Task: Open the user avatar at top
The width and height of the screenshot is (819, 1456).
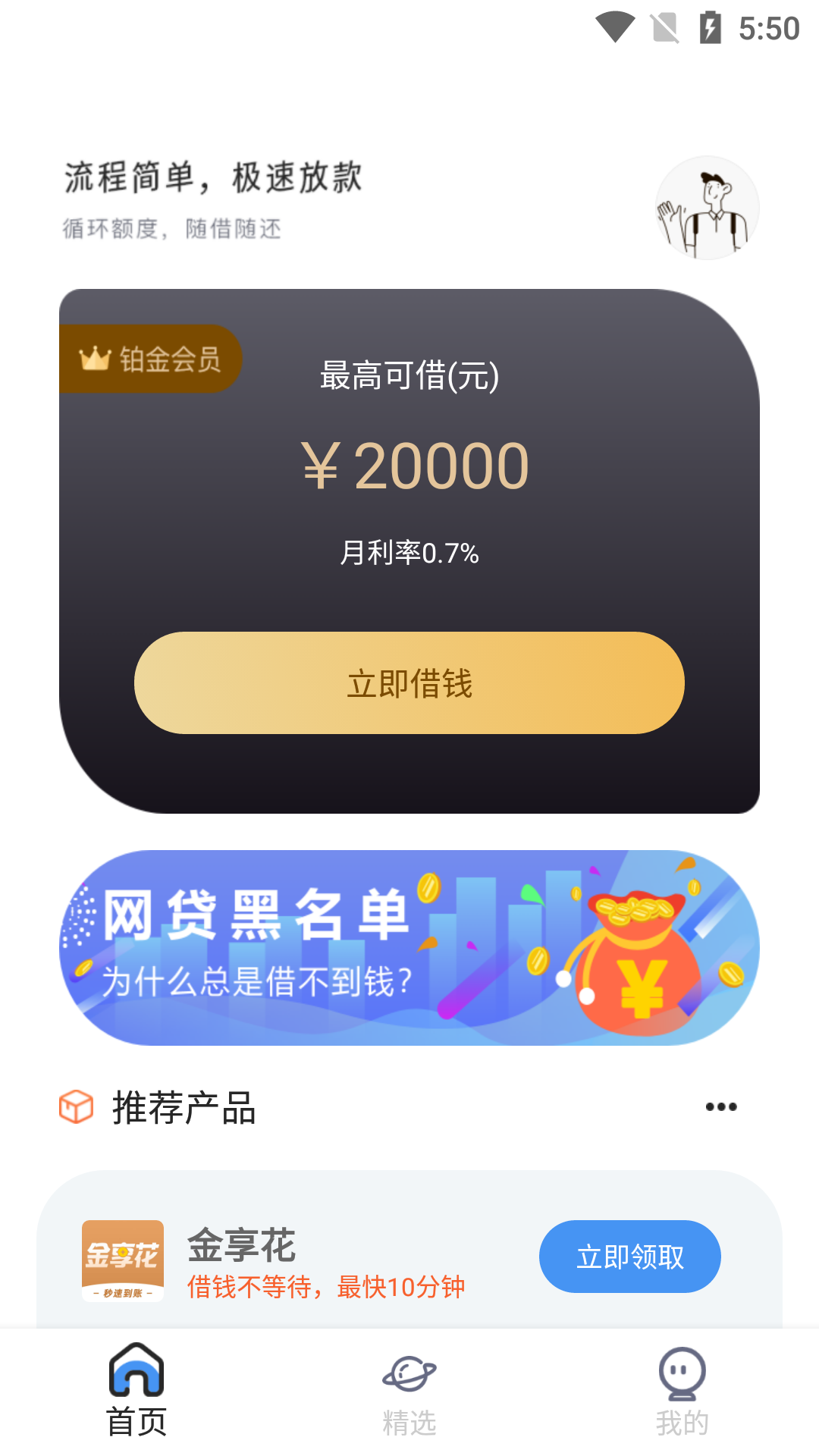Action: pos(707,208)
